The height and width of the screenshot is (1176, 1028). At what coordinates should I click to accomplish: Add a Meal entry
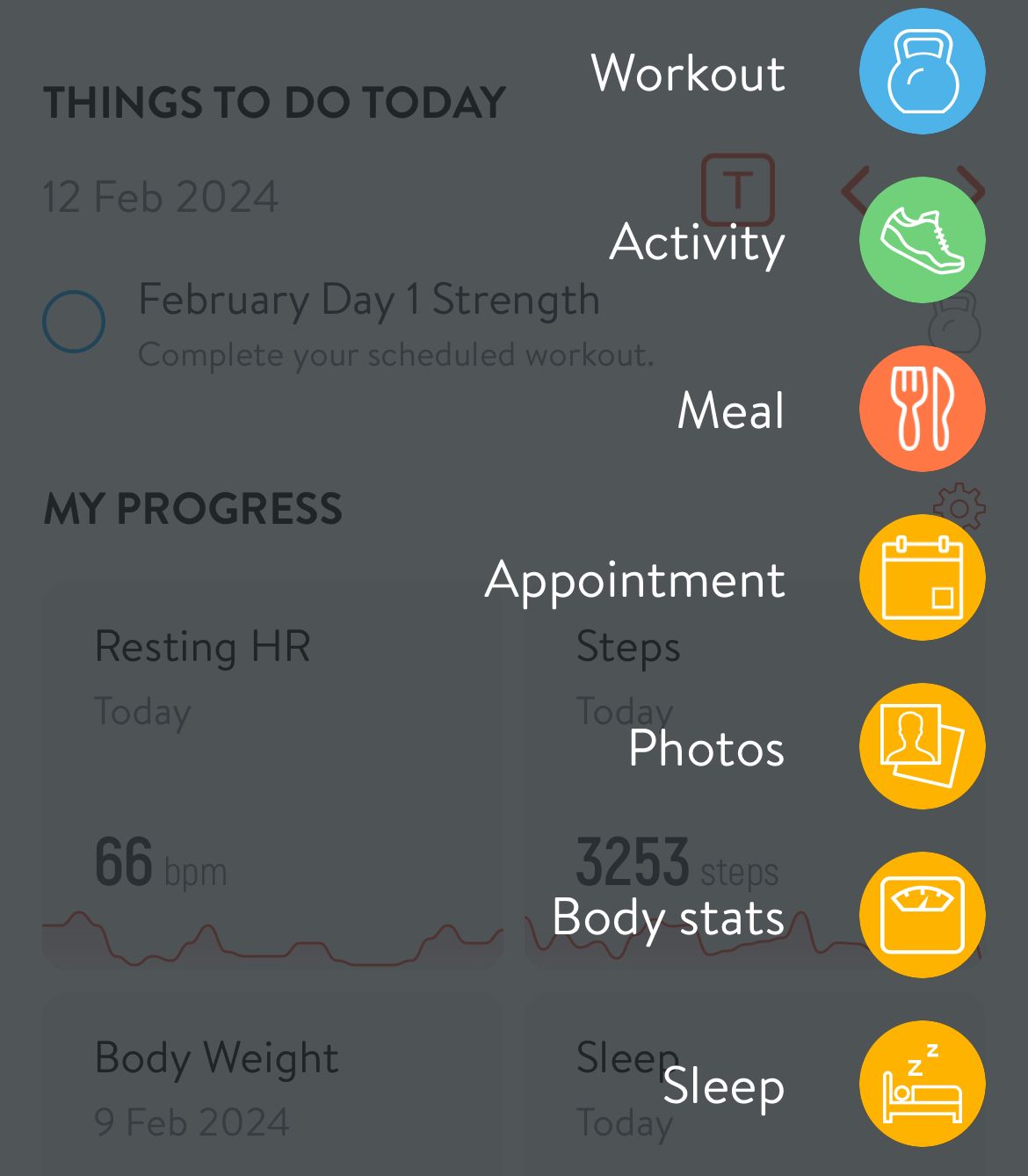click(922, 409)
